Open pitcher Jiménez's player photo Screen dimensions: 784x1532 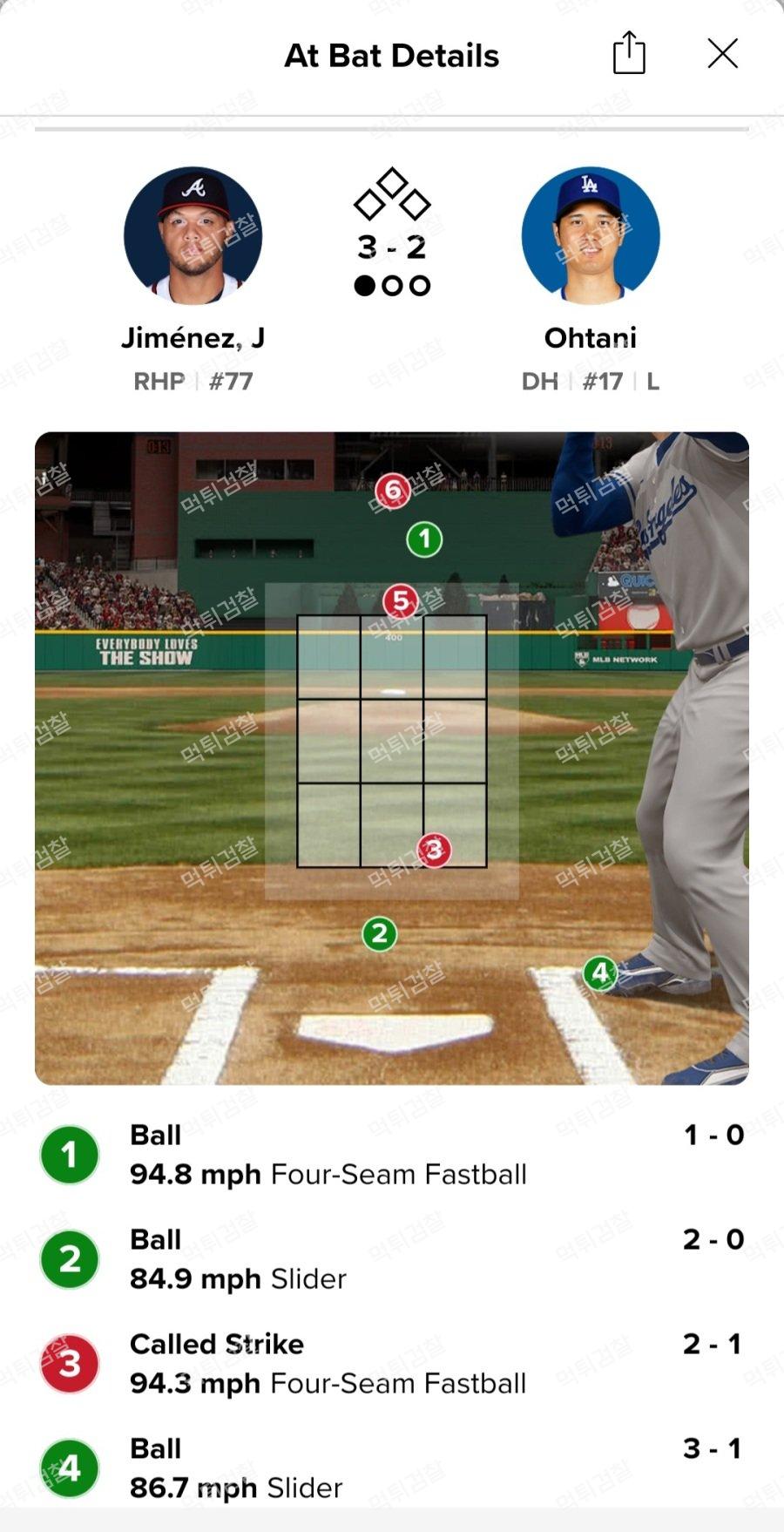[193, 236]
